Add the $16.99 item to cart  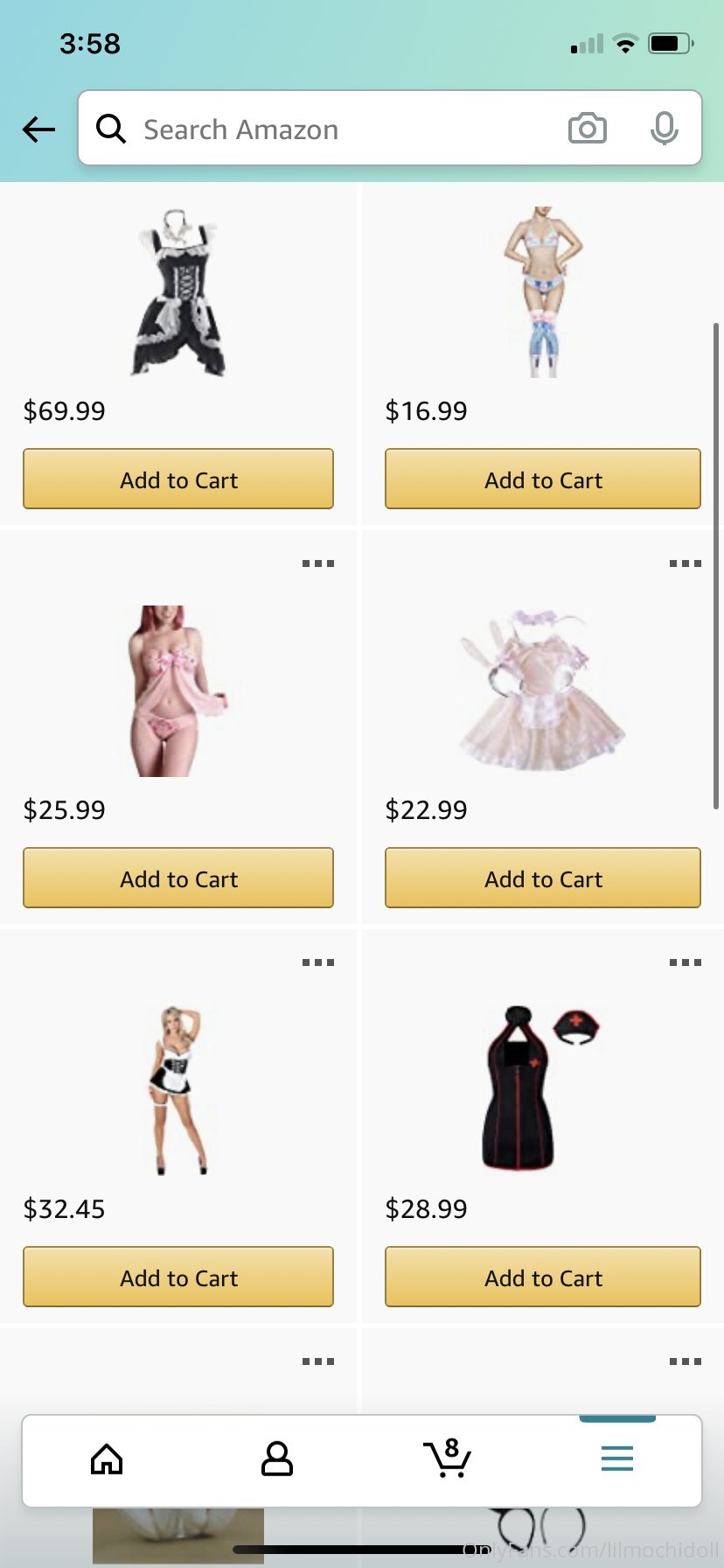pos(543,479)
